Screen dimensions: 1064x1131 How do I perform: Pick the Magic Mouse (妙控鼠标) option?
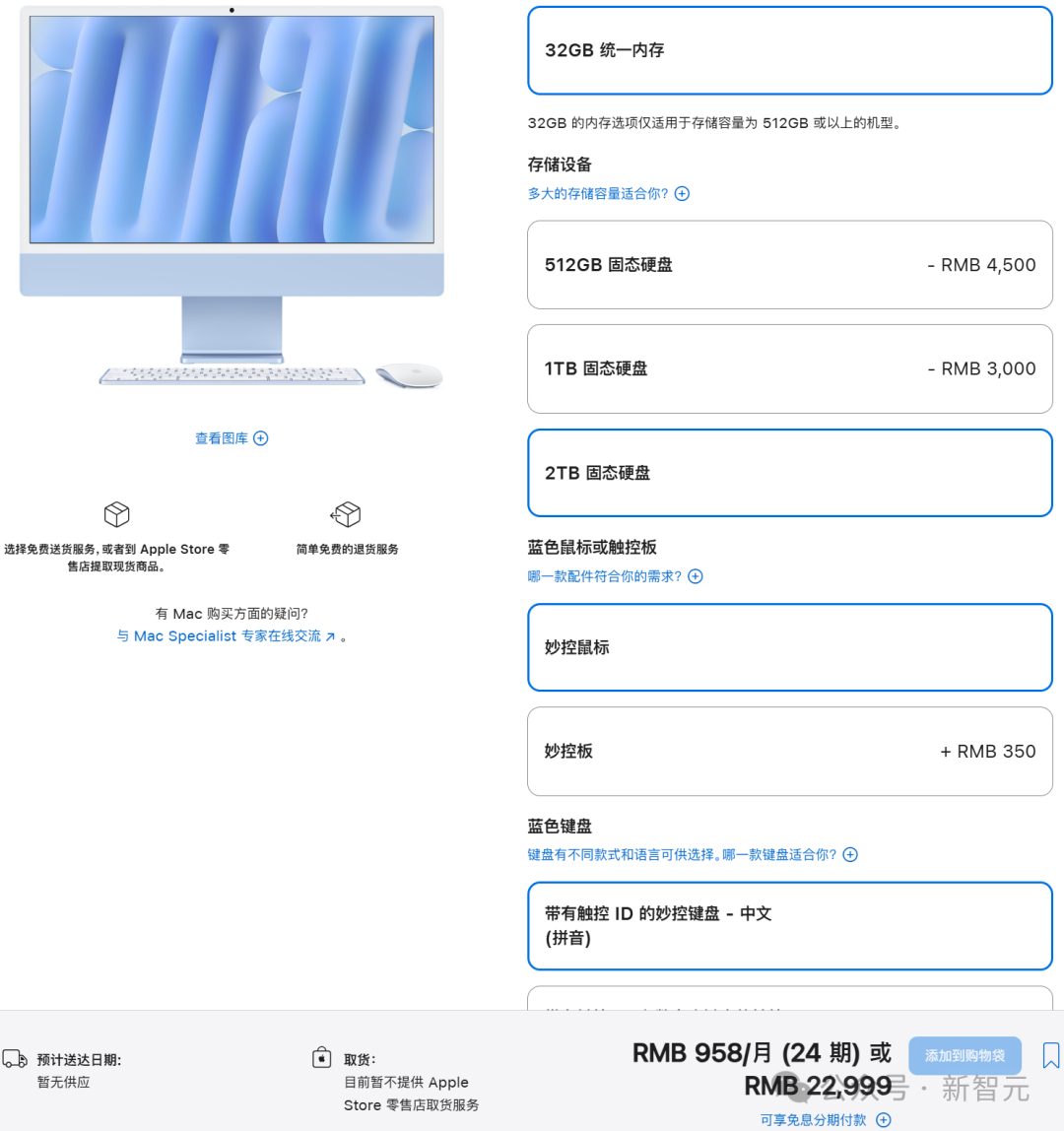click(x=789, y=647)
